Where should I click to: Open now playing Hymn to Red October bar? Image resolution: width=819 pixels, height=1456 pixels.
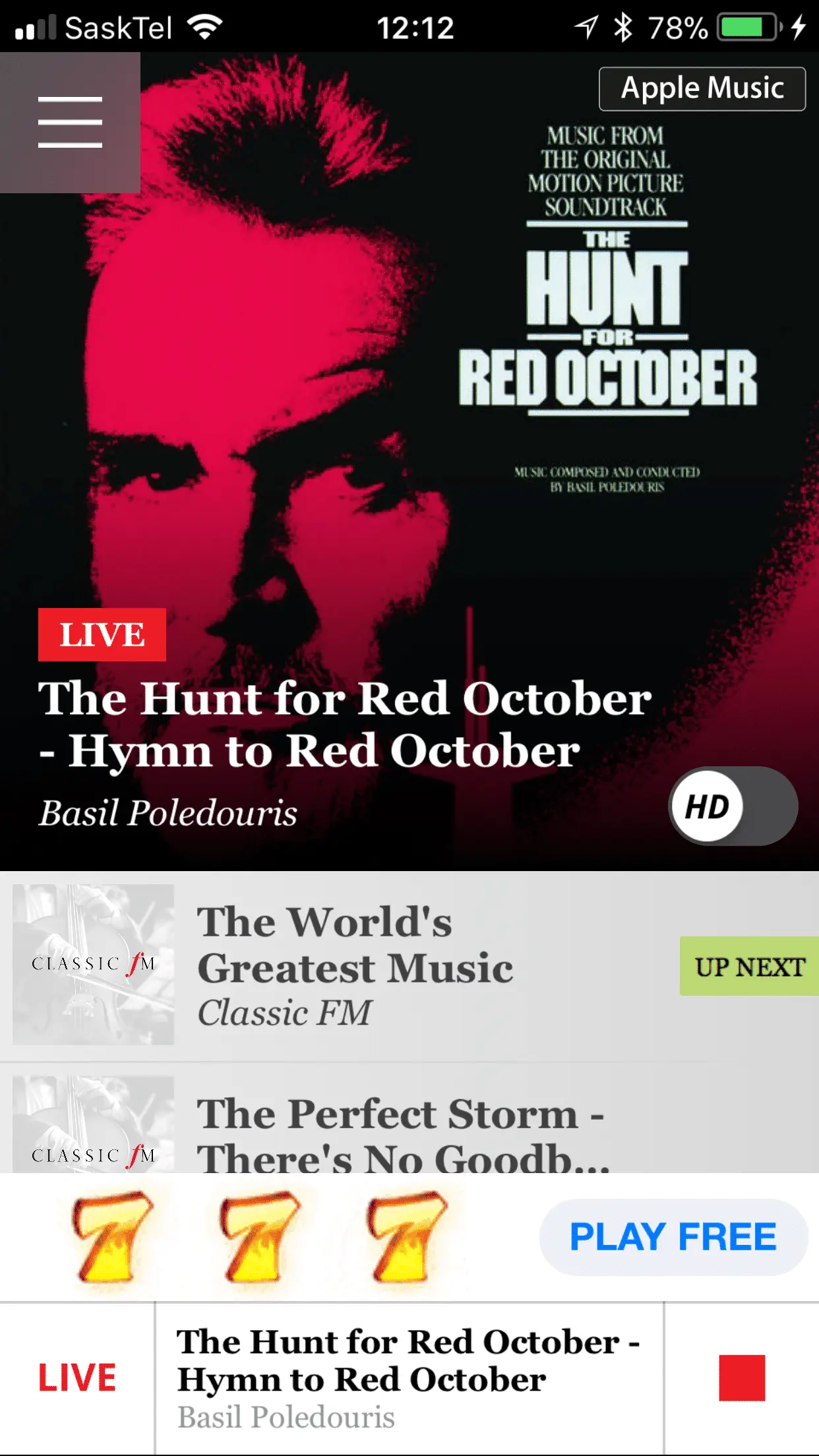click(x=409, y=1378)
